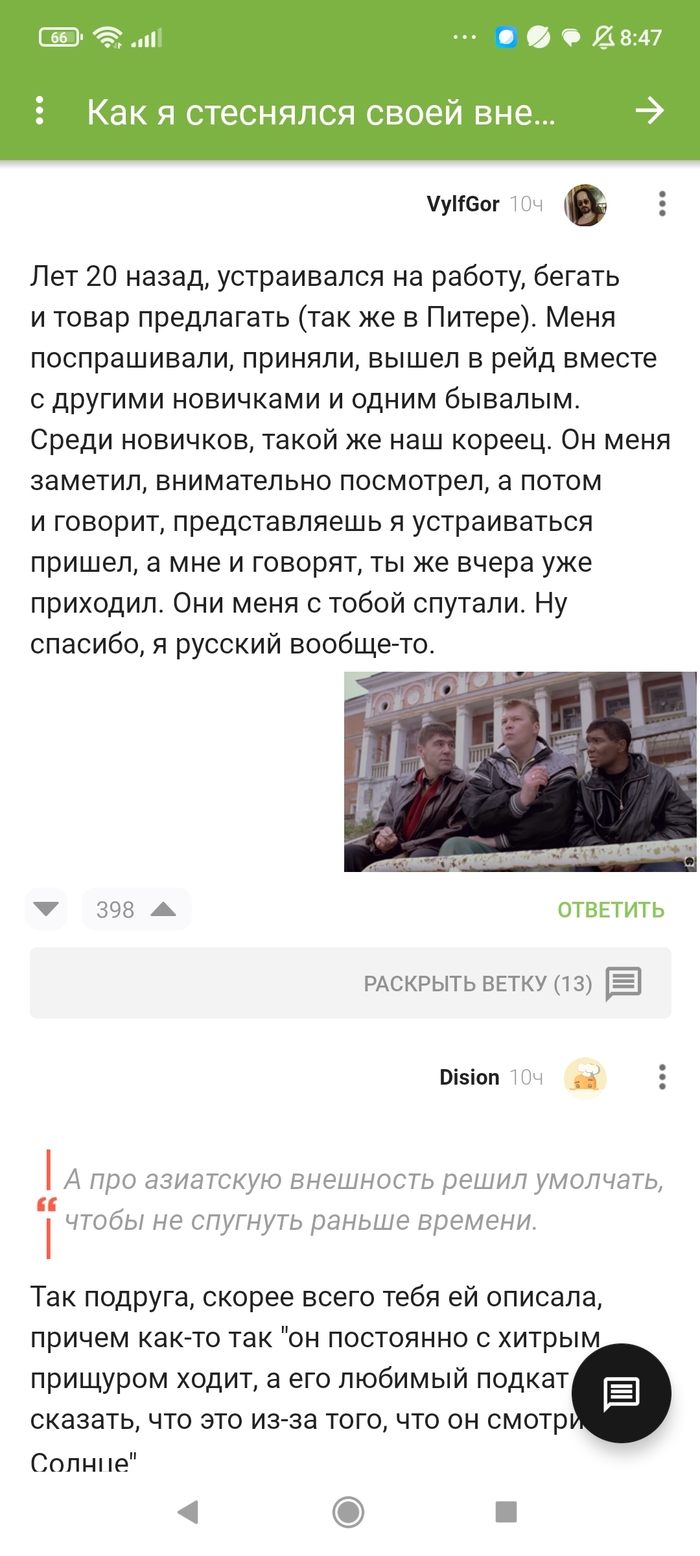This screenshot has width=700, height=1556.
Task: Tap the forward arrow in the app bar
Action: (x=650, y=111)
